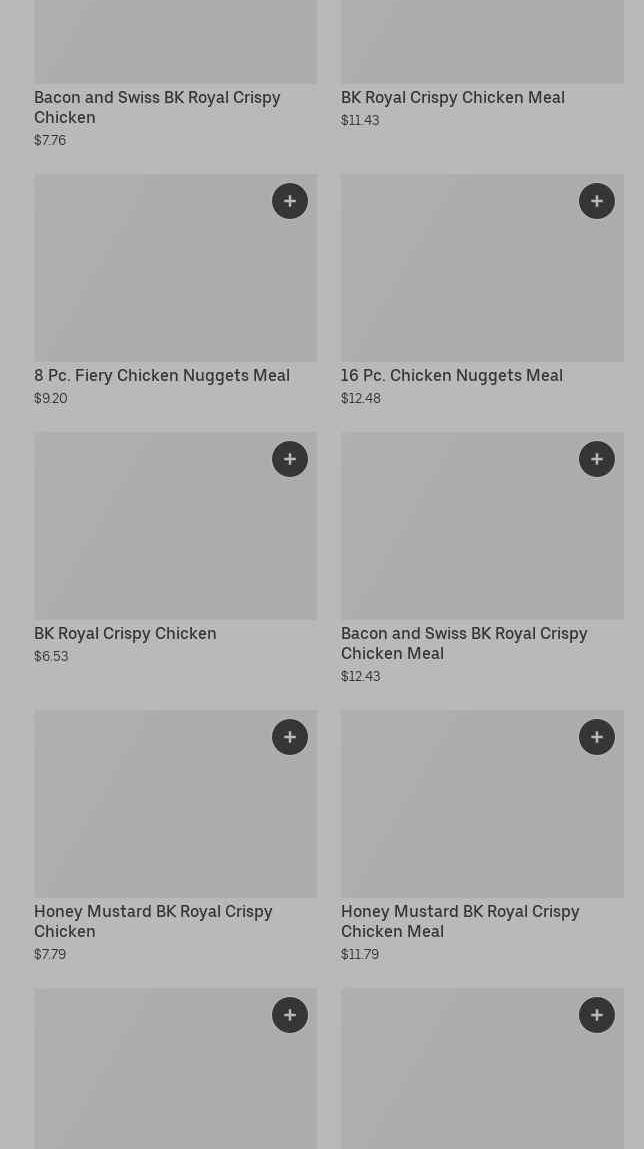View Honey Mustard Crispy Chicken Meal $11.79
Image resolution: width=644 pixels, height=1149 pixels.
pyautogui.click(x=459, y=920)
